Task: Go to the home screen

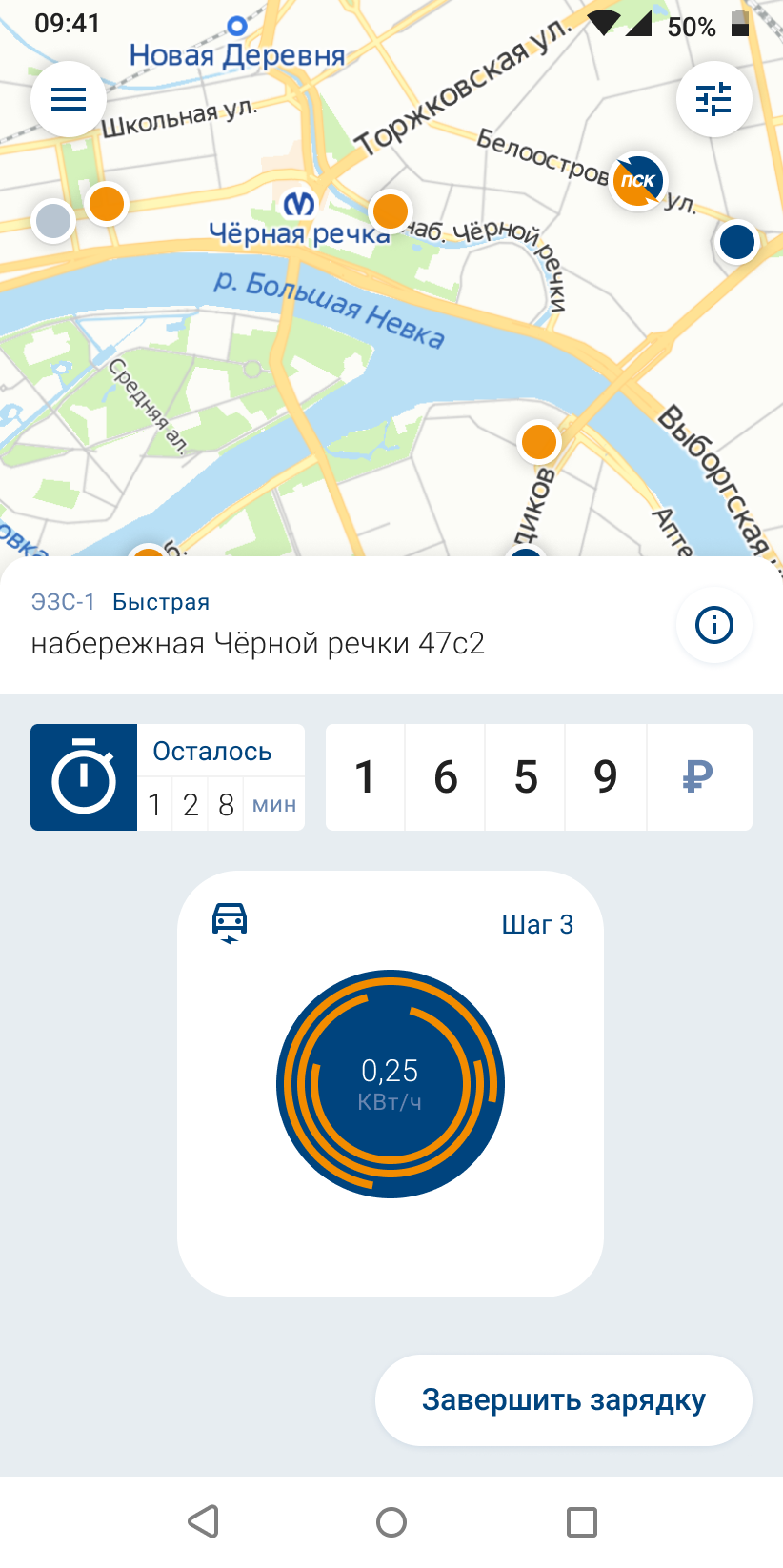Action: (391, 1521)
